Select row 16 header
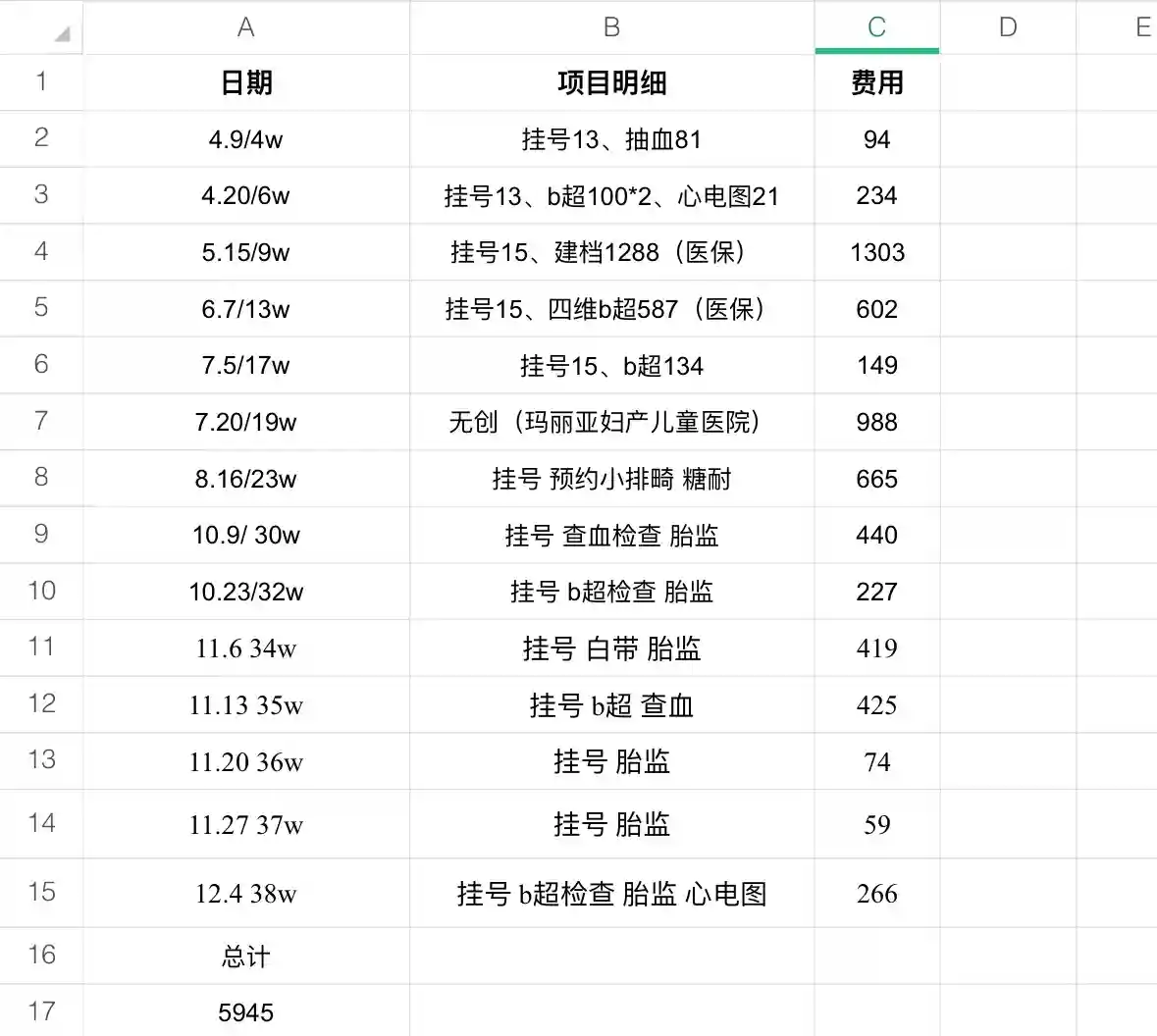Image resolution: width=1157 pixels, height=1036 pixels. tap(41, 955)
